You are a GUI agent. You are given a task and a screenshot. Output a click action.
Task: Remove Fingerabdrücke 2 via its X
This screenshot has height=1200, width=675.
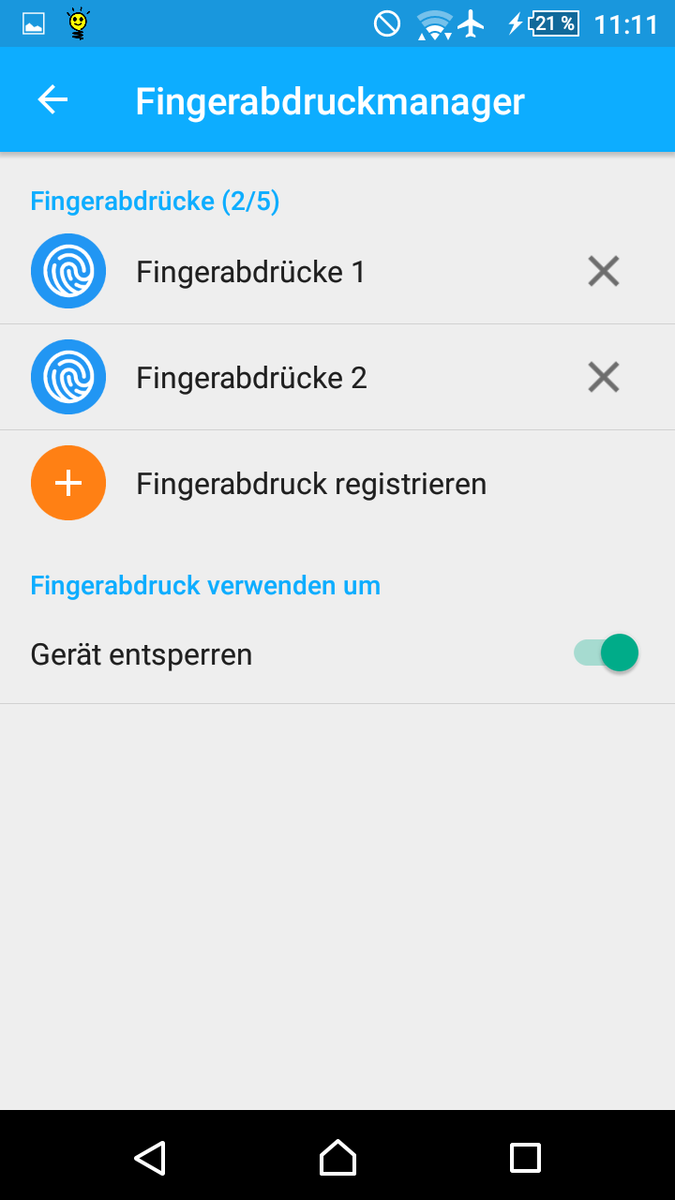point(603,377)
